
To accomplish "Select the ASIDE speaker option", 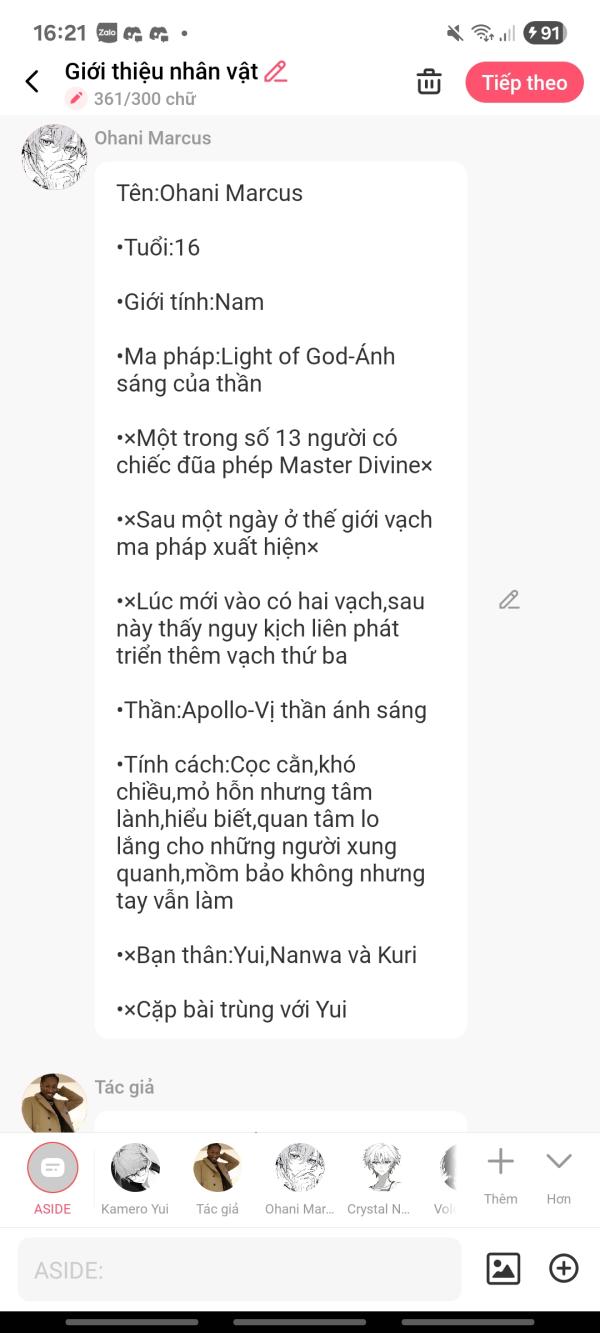I will [52, 1180].
